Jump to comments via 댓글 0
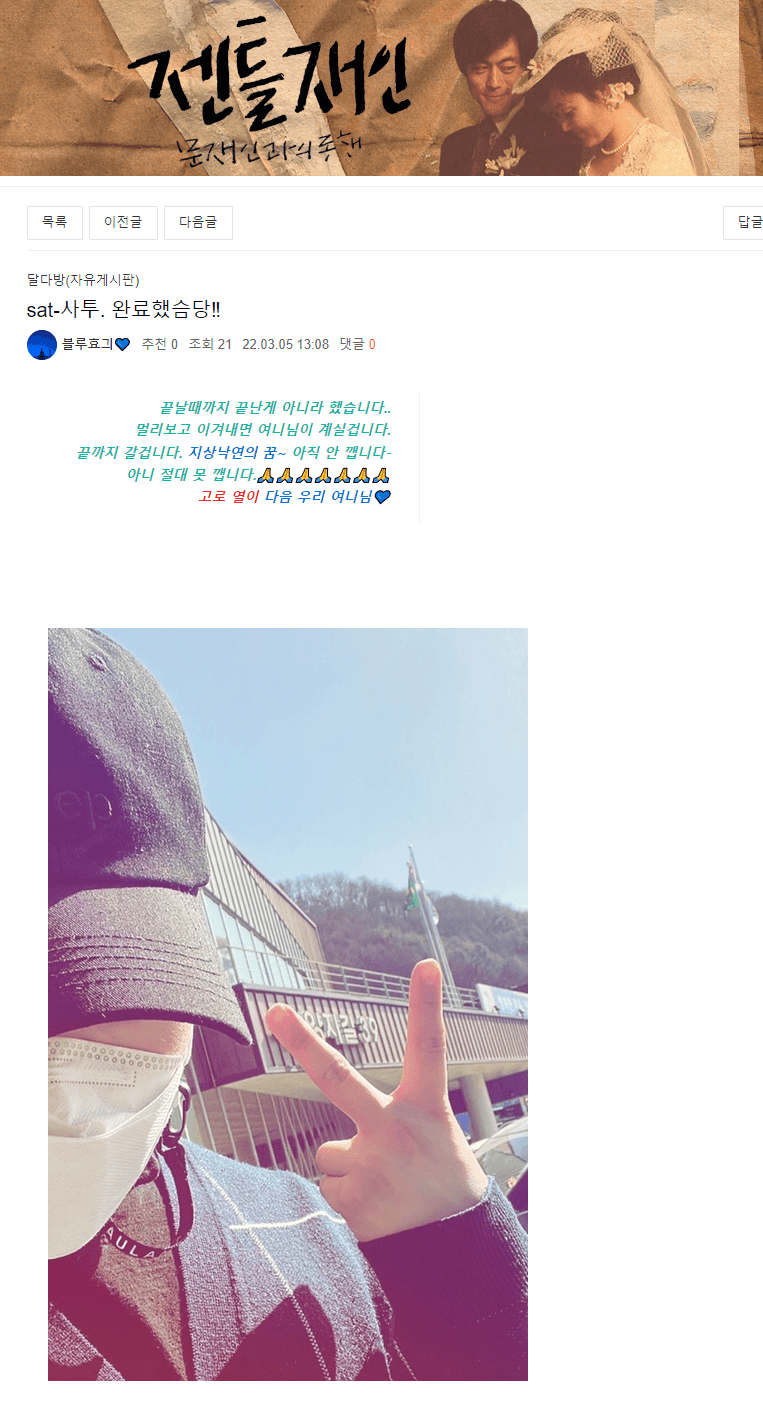 tap(357, 344)
